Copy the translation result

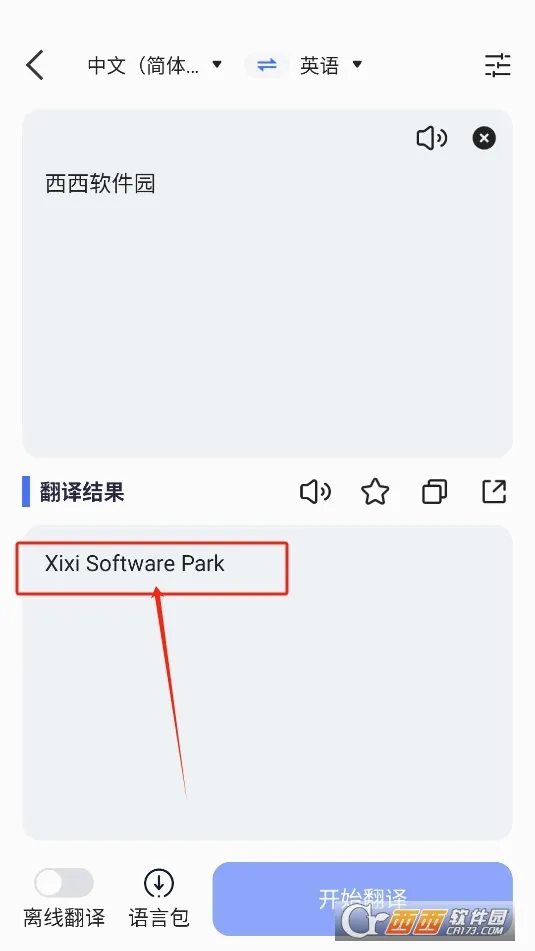pos(434,492)
